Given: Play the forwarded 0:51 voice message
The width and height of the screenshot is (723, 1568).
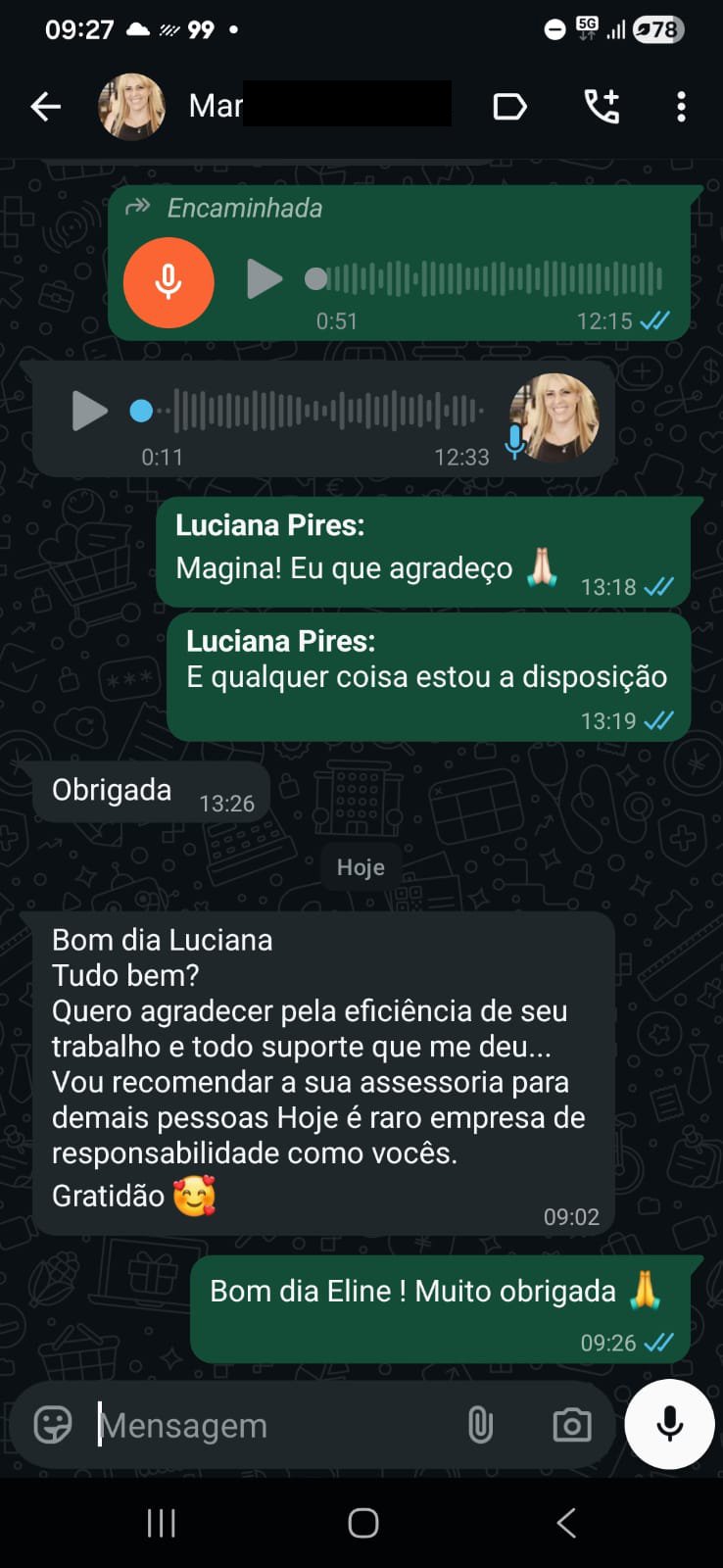Looking at the screenshot, I should pyautogui.click(x=265, y=279).
